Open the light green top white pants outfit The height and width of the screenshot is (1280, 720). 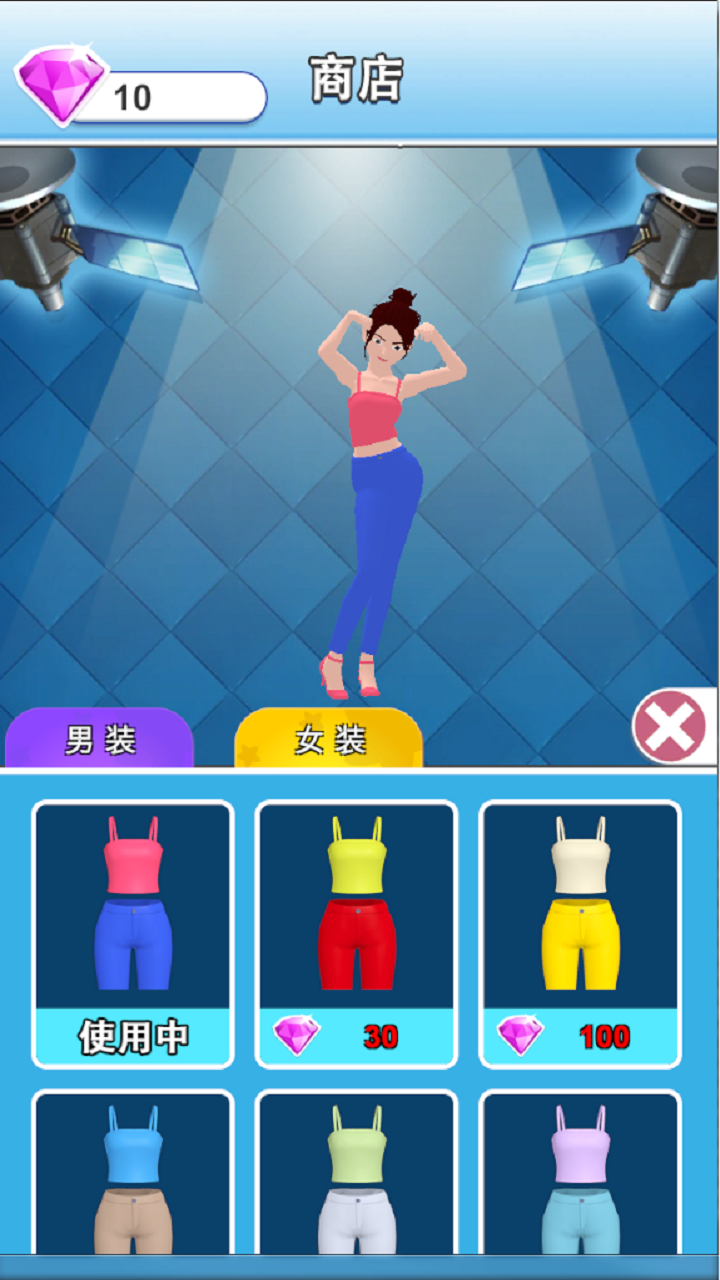[357, 1175]
